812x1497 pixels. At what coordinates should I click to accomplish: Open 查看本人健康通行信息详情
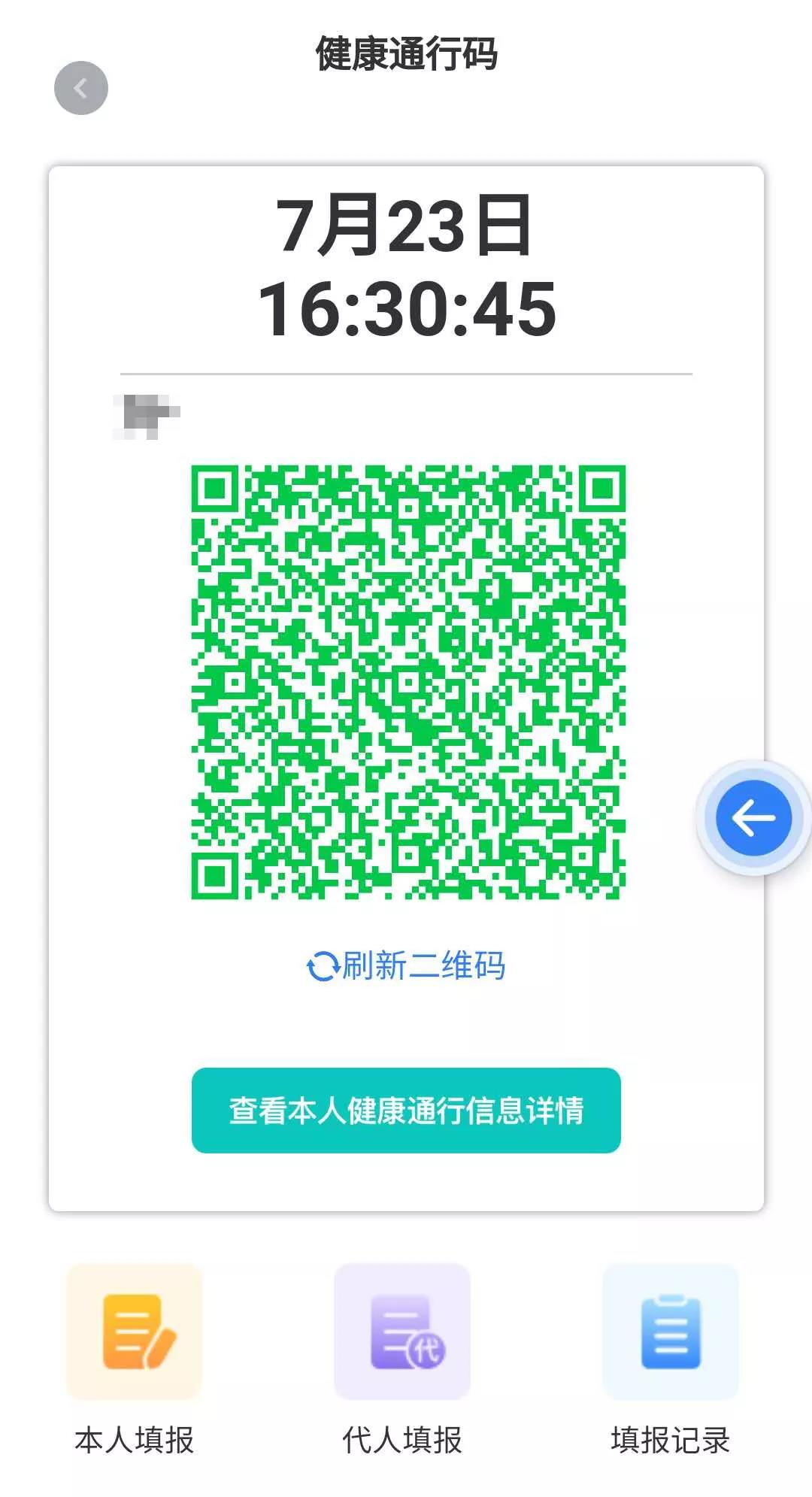406,1110
